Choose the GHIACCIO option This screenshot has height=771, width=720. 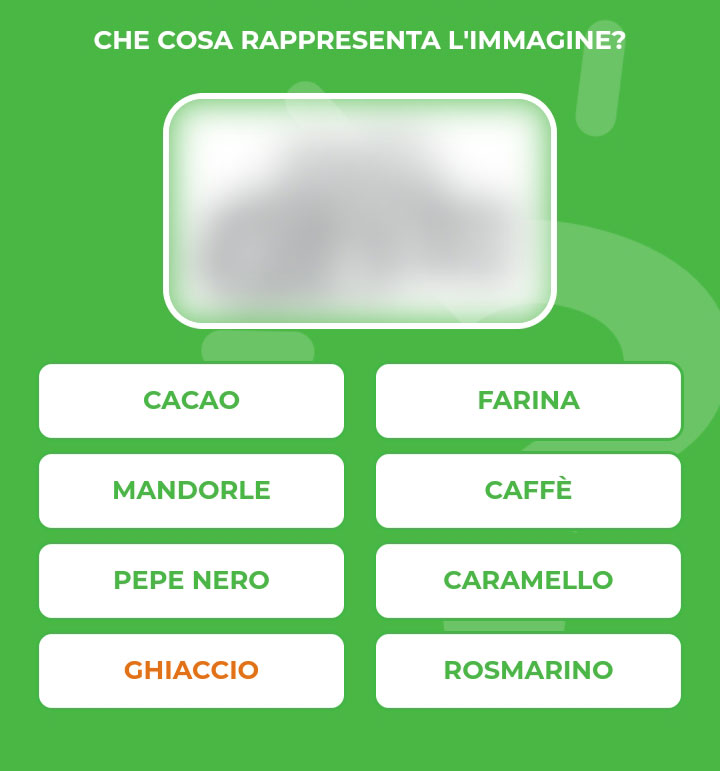191,670
